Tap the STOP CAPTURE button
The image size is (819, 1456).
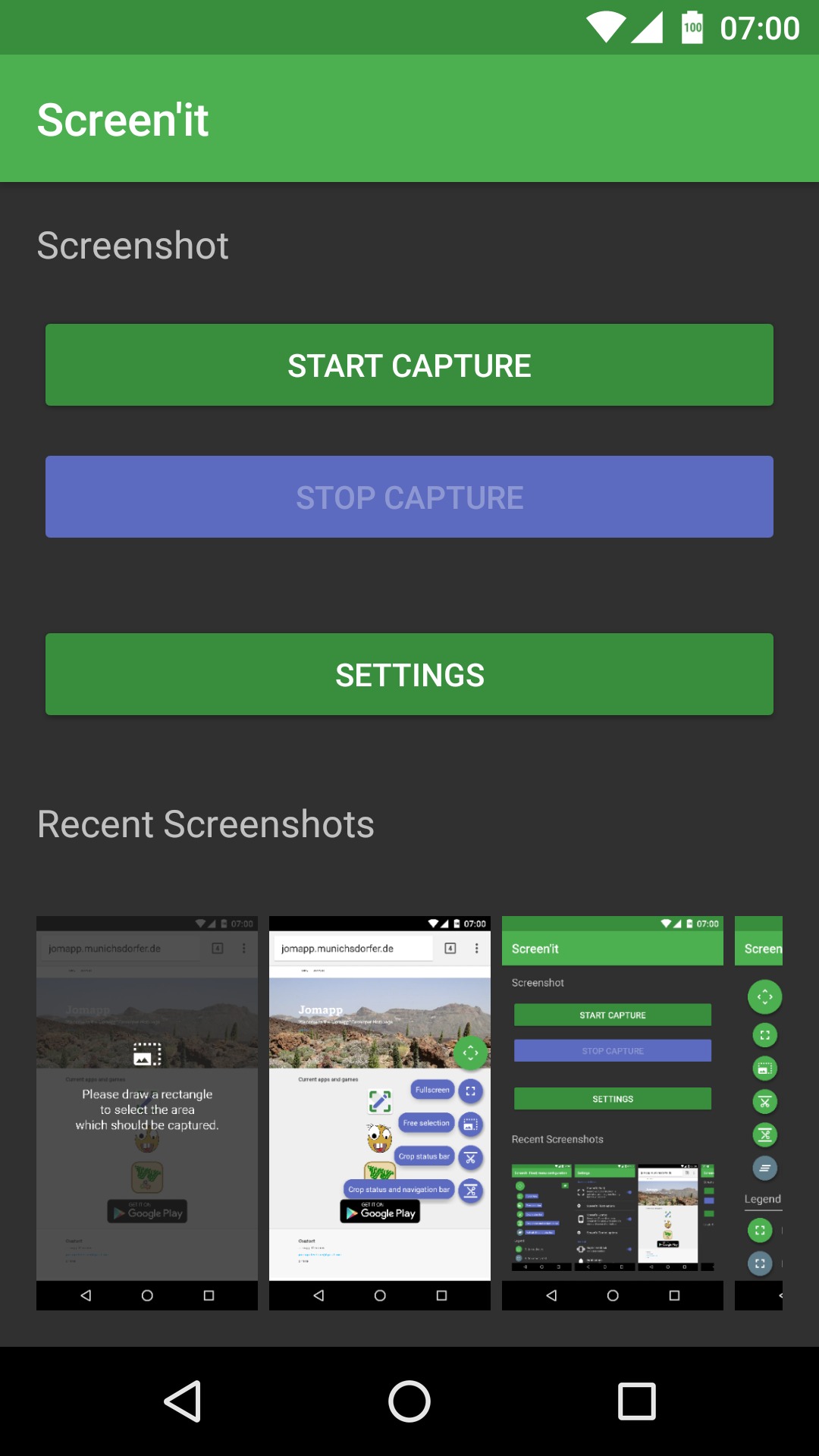click(409, 497)
